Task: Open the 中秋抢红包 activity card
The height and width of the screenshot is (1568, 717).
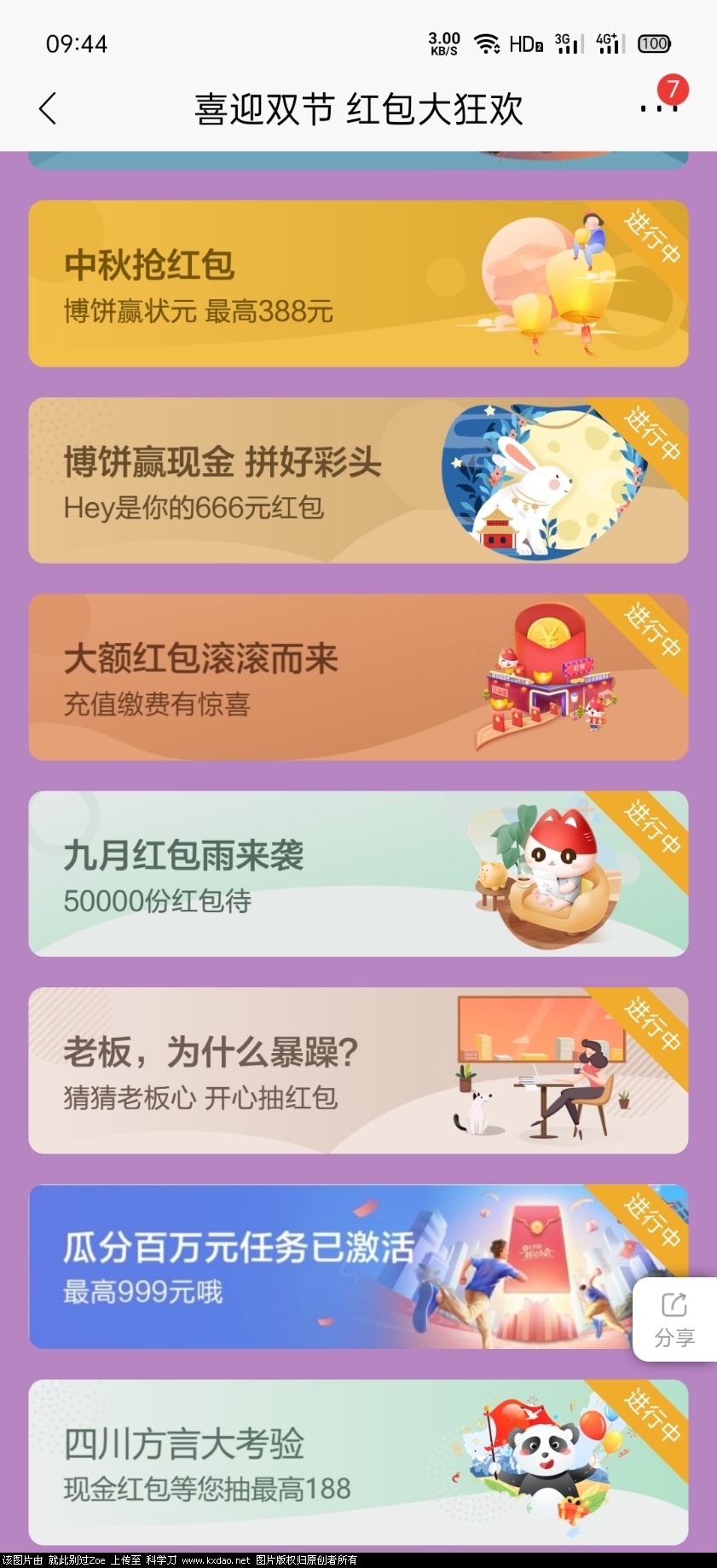Action: [x=358, y=284]
